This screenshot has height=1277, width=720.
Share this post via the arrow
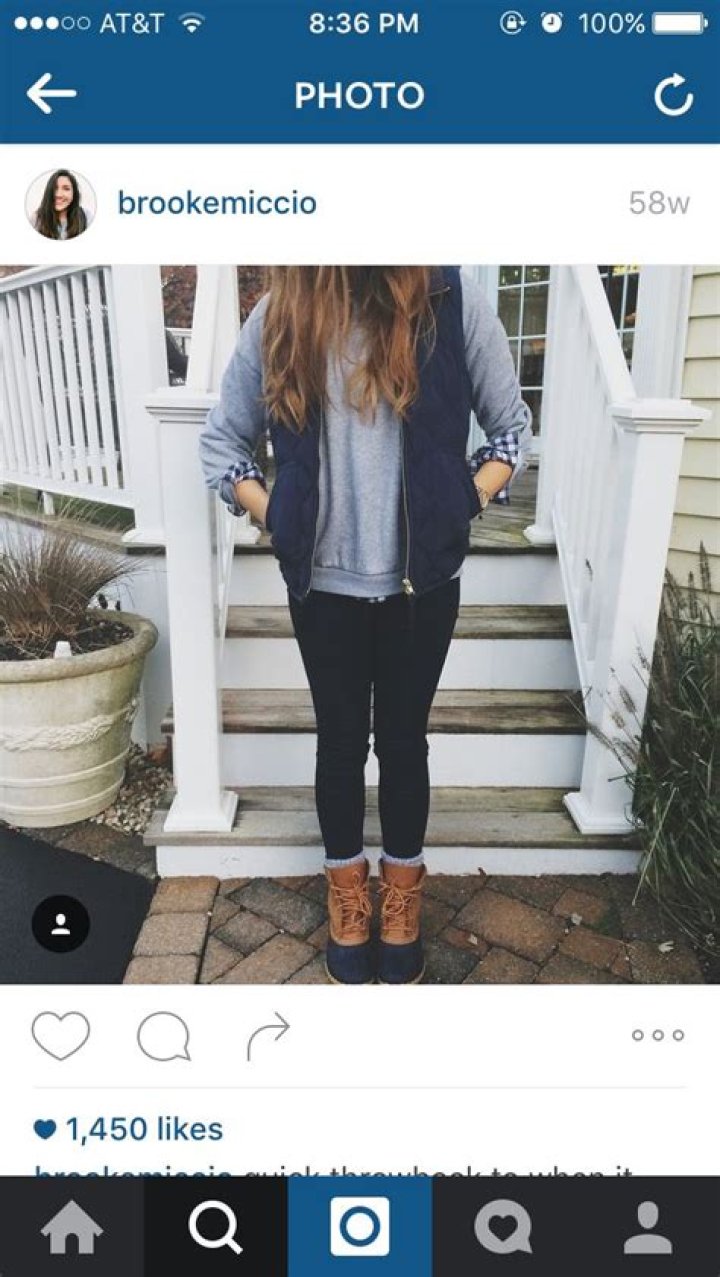pyautogui.click(x=268, y=1036)
